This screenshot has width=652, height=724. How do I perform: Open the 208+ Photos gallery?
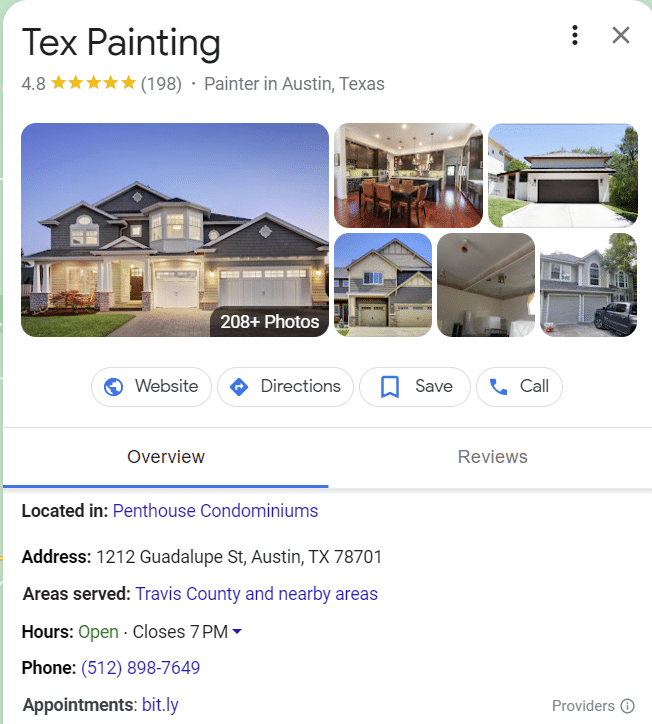click(270, 321)
